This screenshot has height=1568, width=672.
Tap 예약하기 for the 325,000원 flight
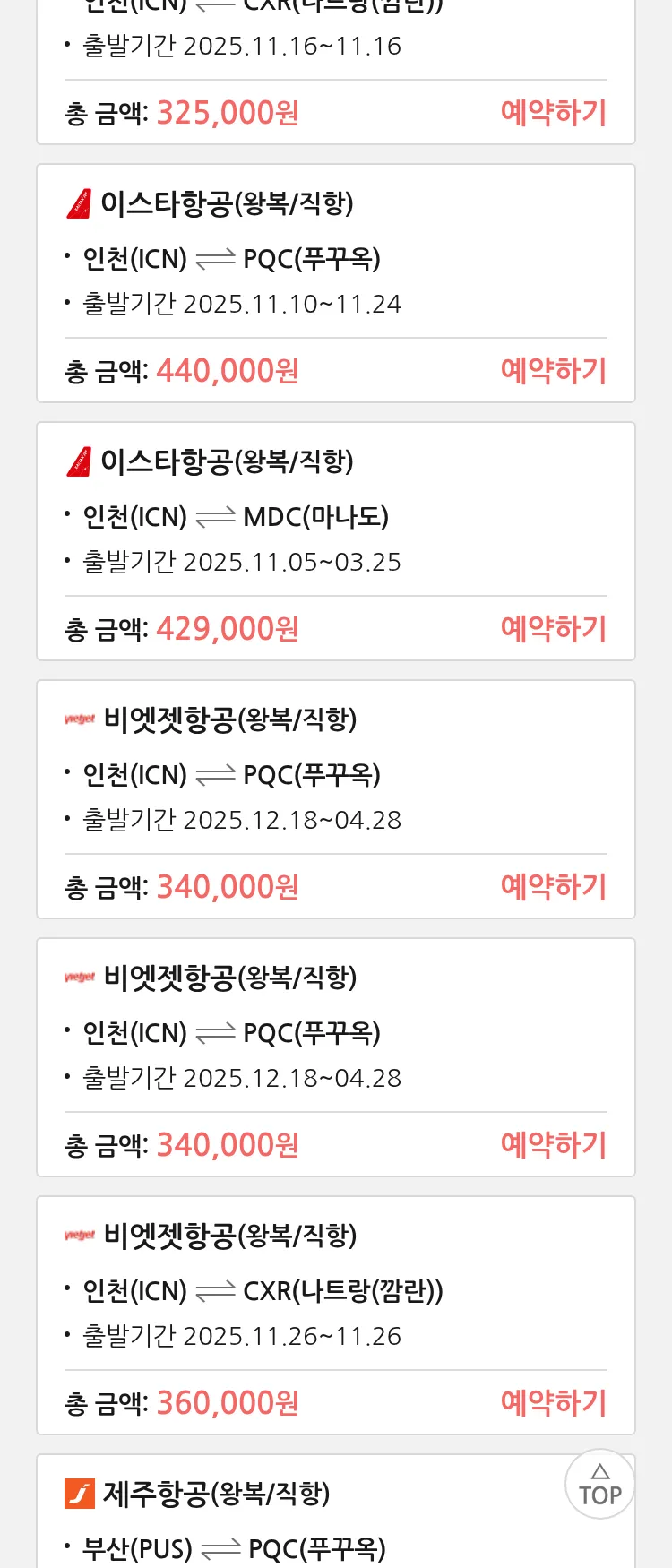[x=553, y=113]
